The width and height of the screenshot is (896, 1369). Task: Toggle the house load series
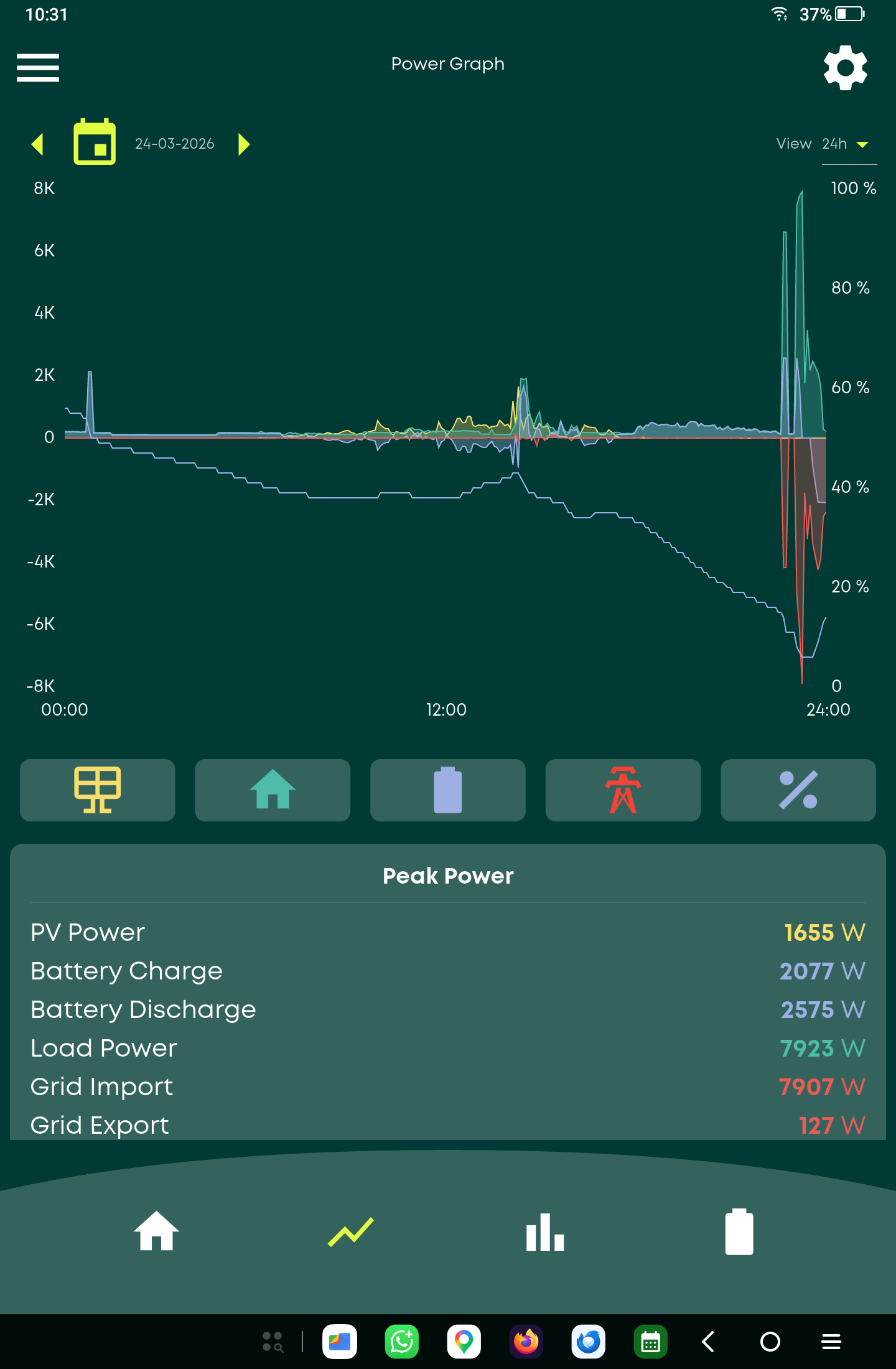pos(273,790)
